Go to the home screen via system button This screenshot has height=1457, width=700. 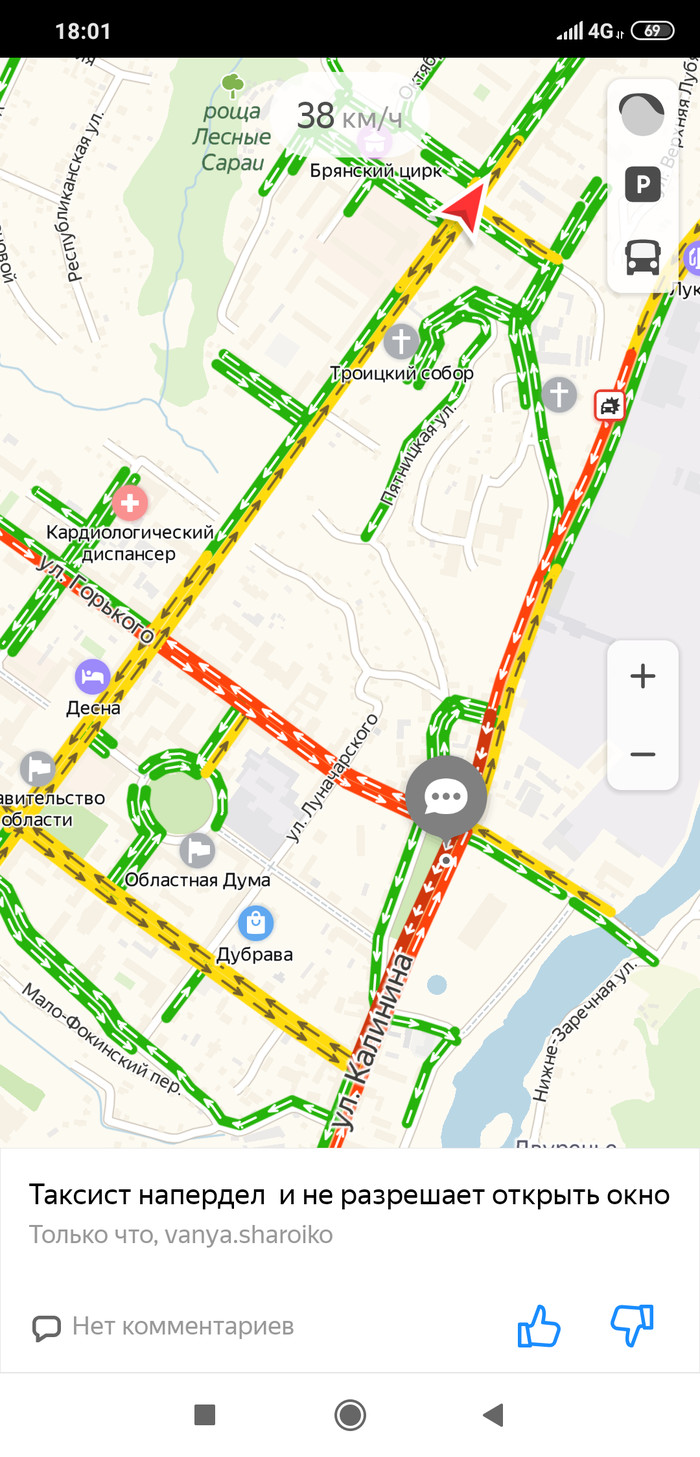point(350,1414)
